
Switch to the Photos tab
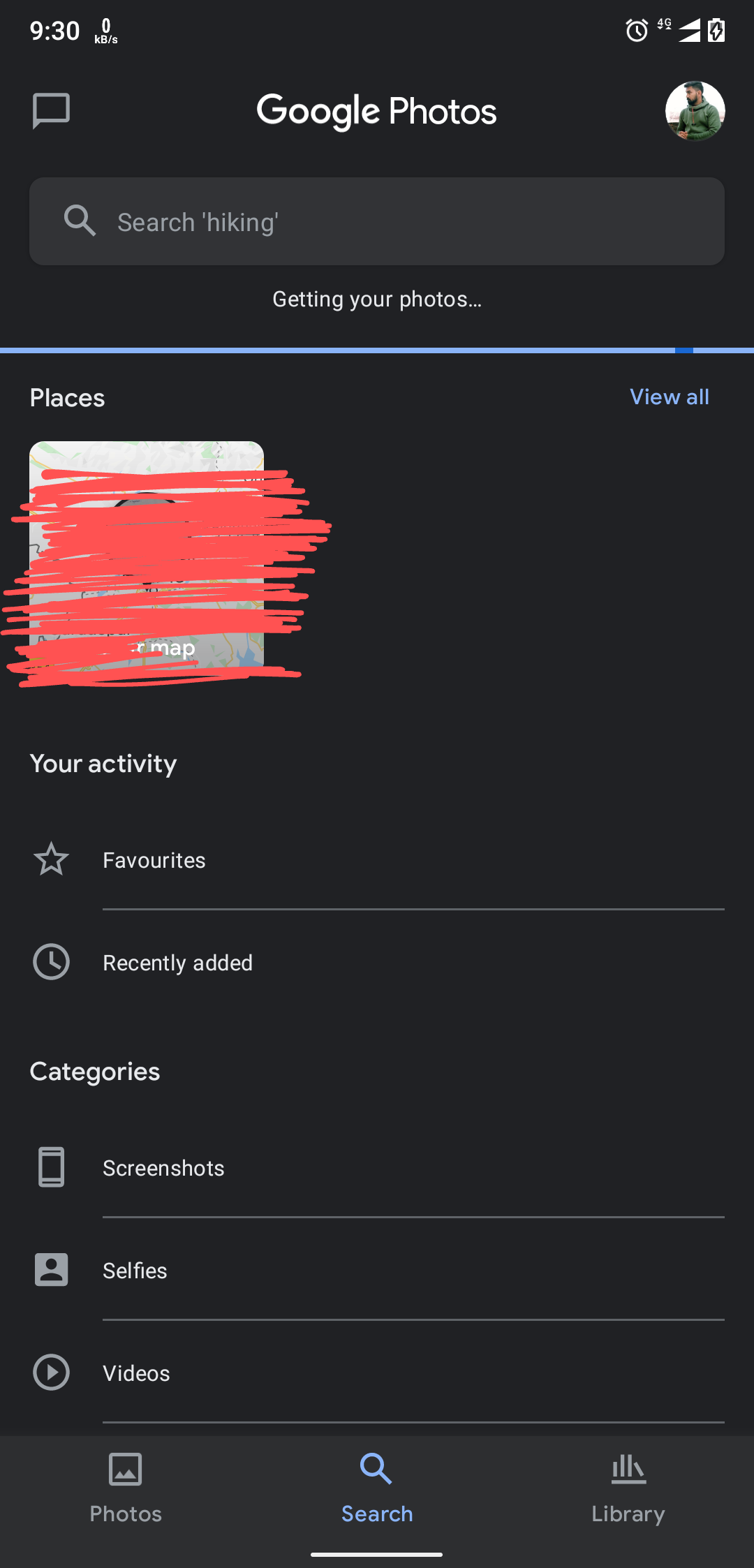[x=126, y=1487]
